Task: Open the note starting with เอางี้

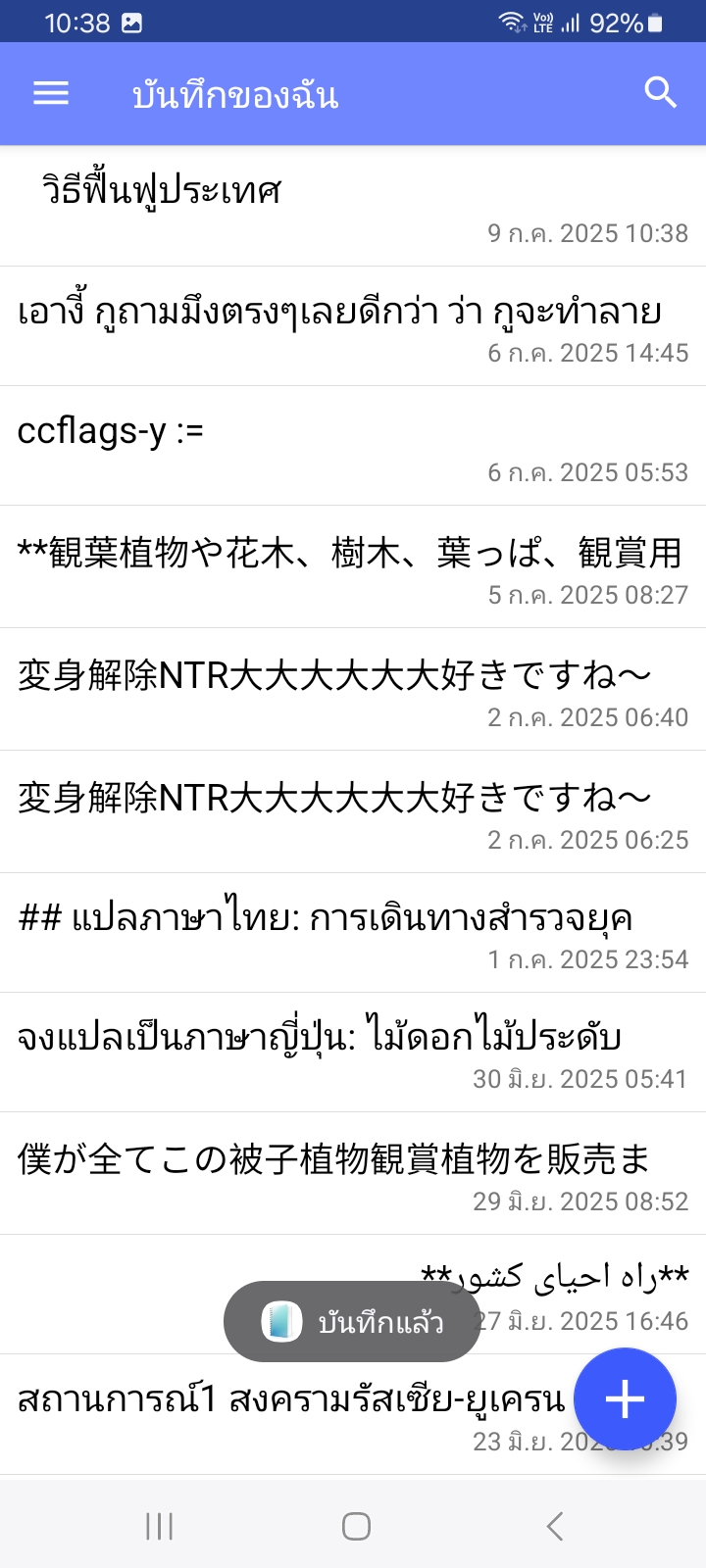Action: point(353,326)
